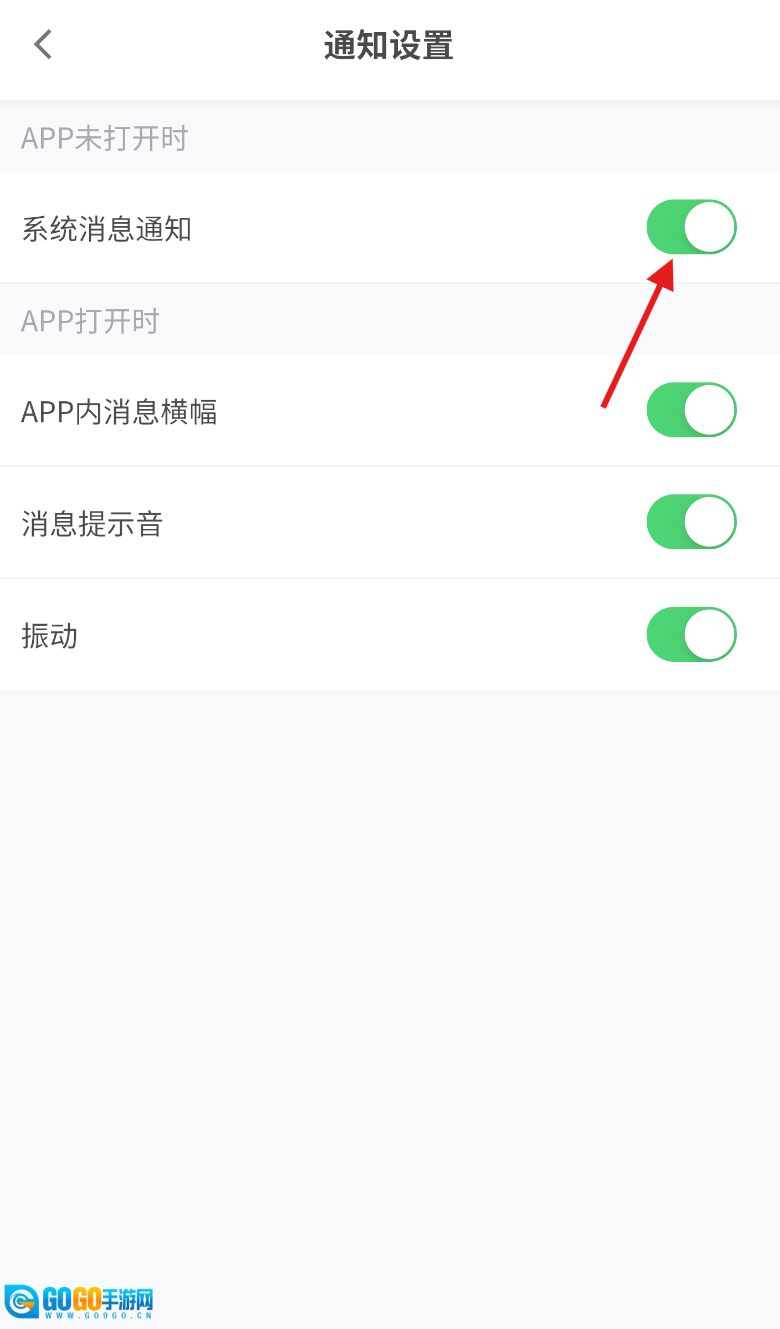This screenshot has width=780, height=1329.
Task: Switch off 消息提示音
Action: pos(691,522)
